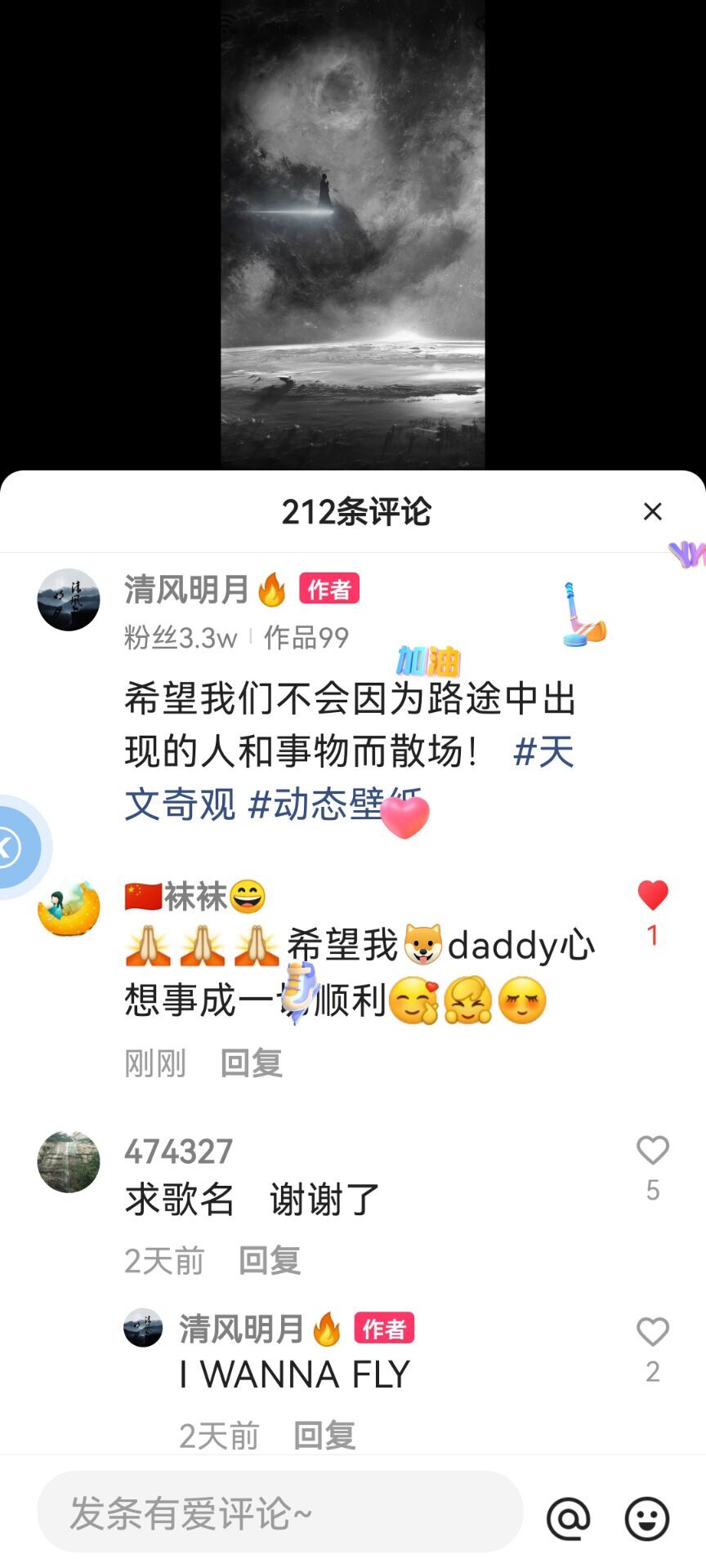The width and height of the screenshot is (706, 1568).
Task: Open 474327's profile avatar
Action: click(69, 1162)
